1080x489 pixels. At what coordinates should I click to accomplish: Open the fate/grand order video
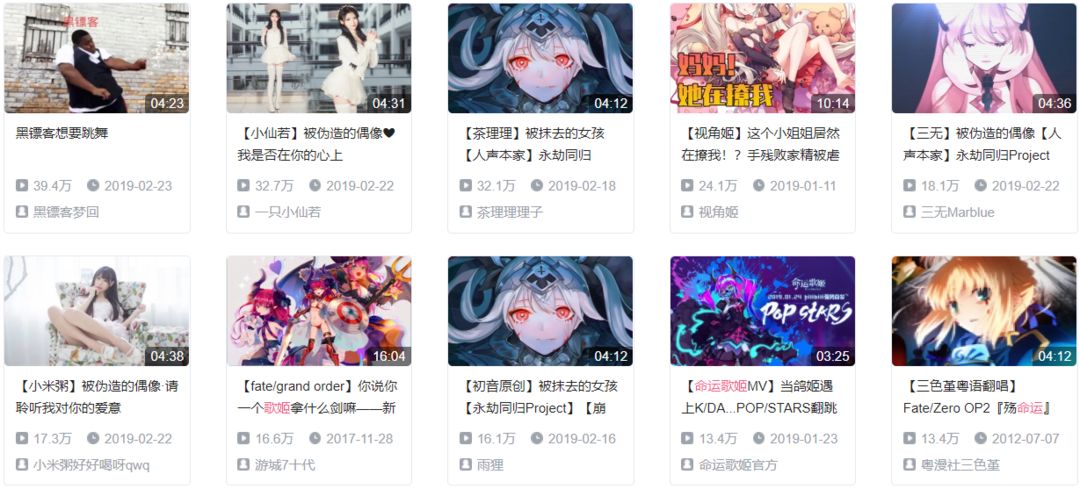pyautogui.click(x=318, y=311)
